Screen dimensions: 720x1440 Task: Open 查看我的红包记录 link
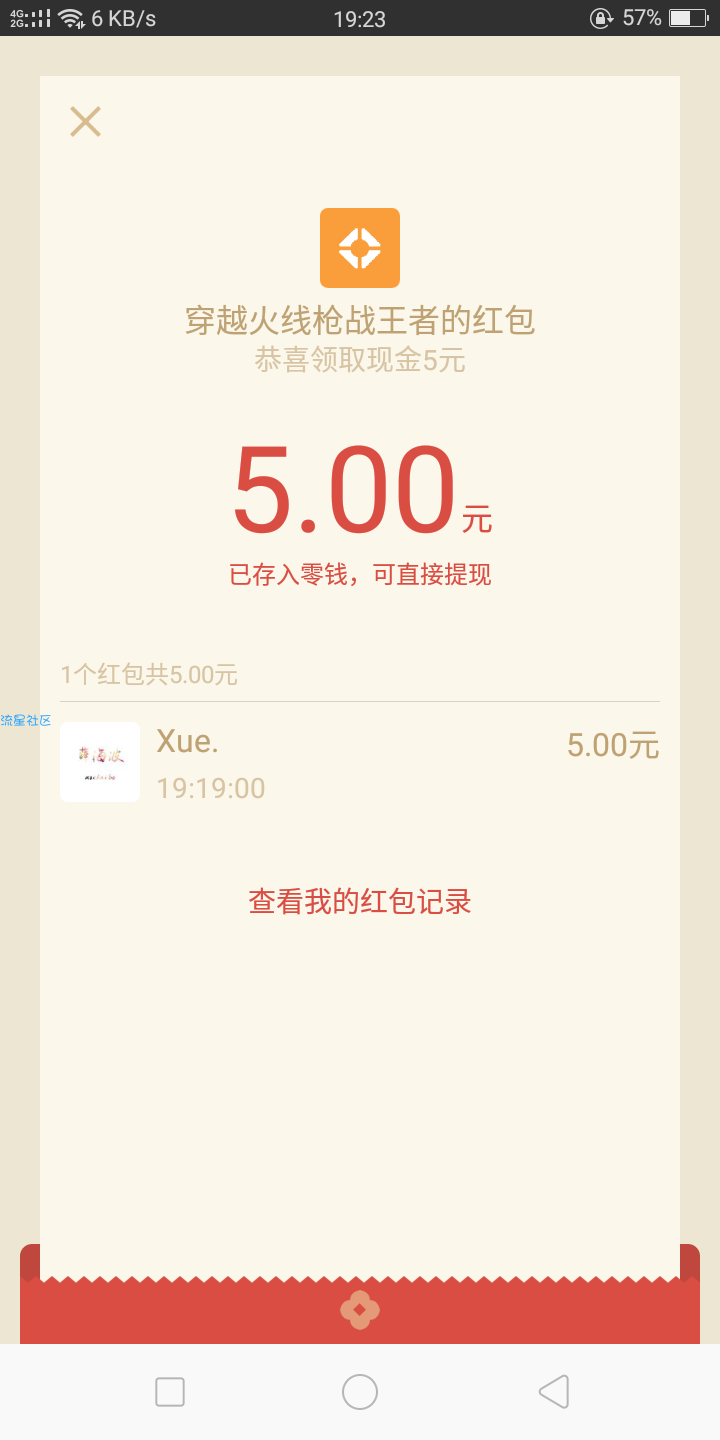pos(360,901)
